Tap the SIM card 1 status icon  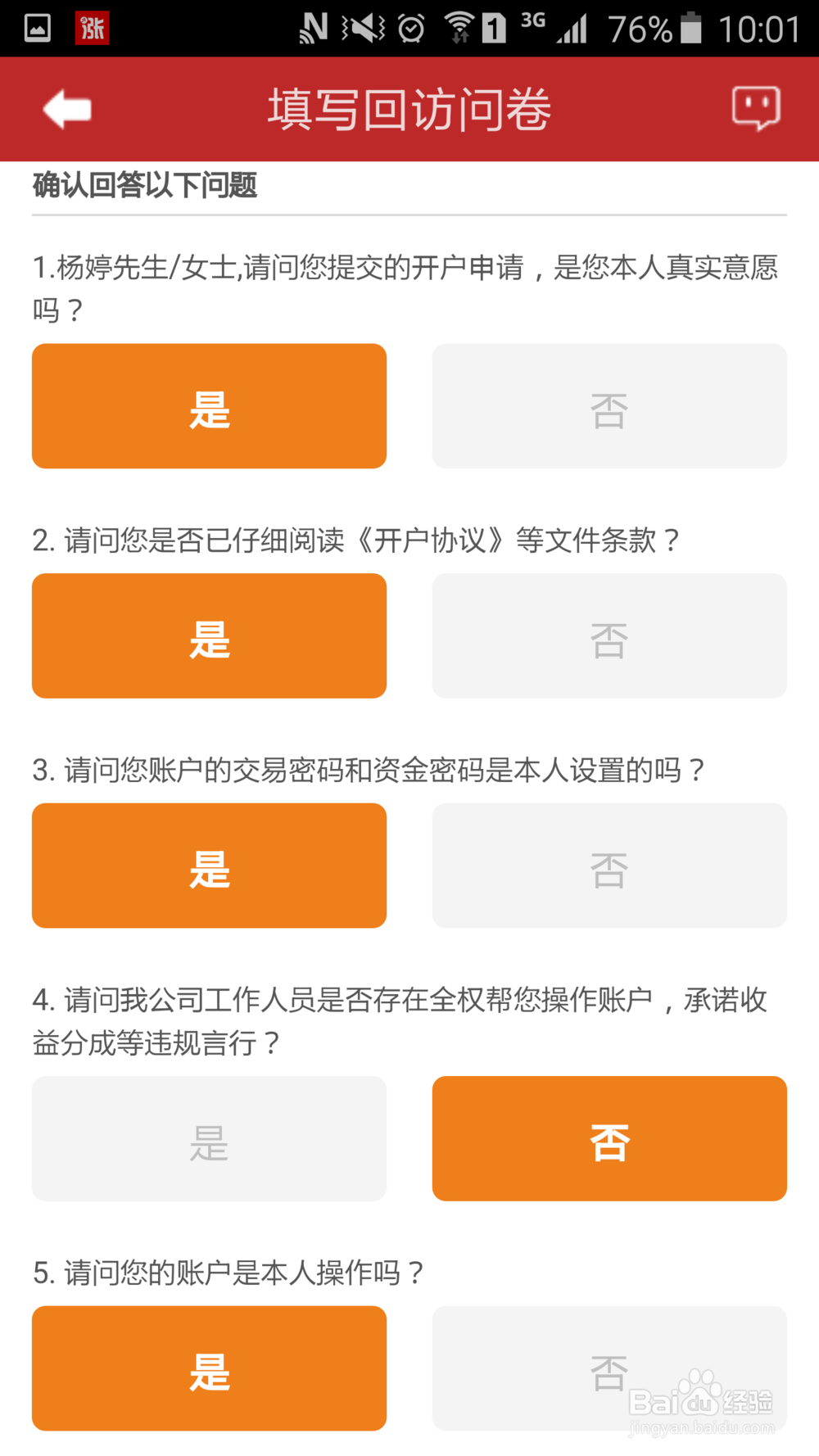click(494, 27)
